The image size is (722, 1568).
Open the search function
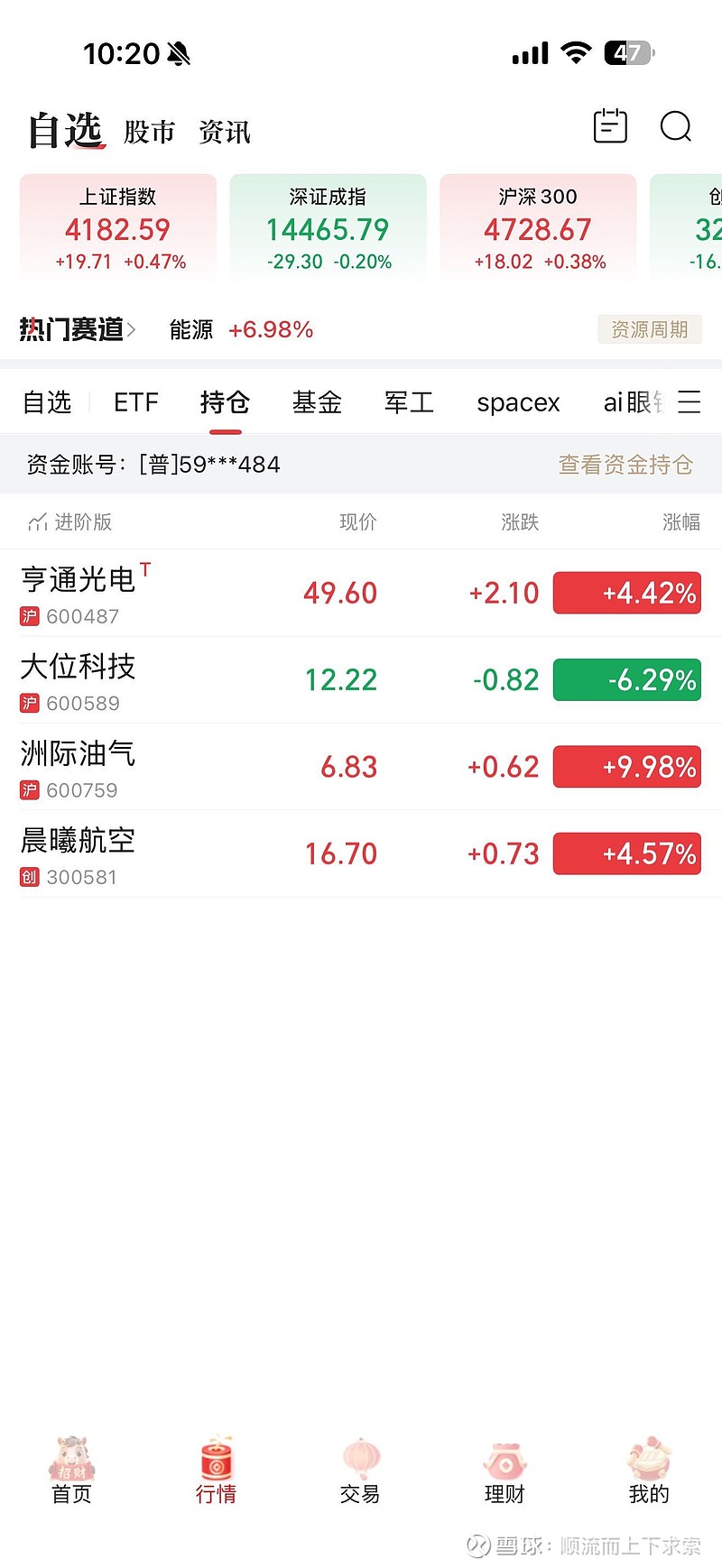(676, 128)
